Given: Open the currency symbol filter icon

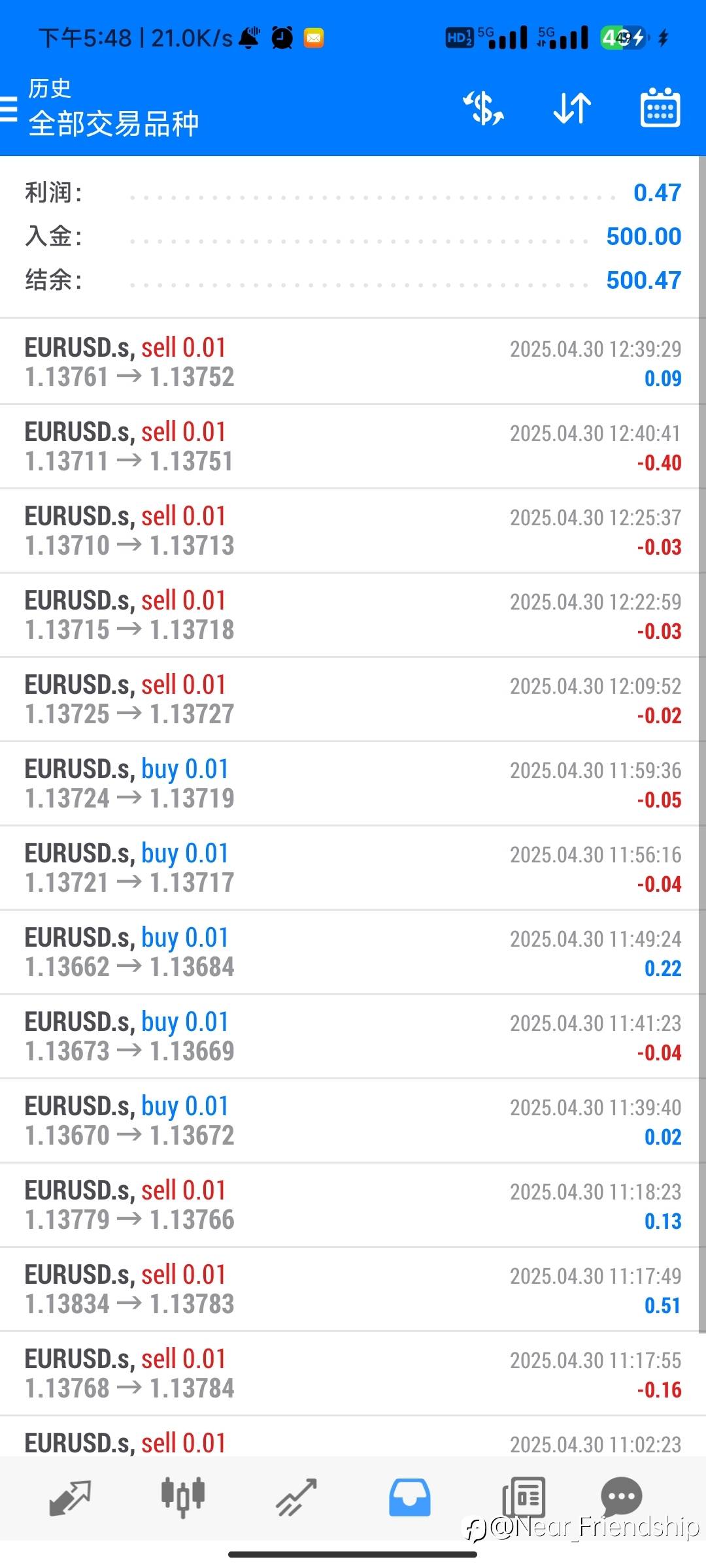Looking at the screenshot, I should 483,108.
